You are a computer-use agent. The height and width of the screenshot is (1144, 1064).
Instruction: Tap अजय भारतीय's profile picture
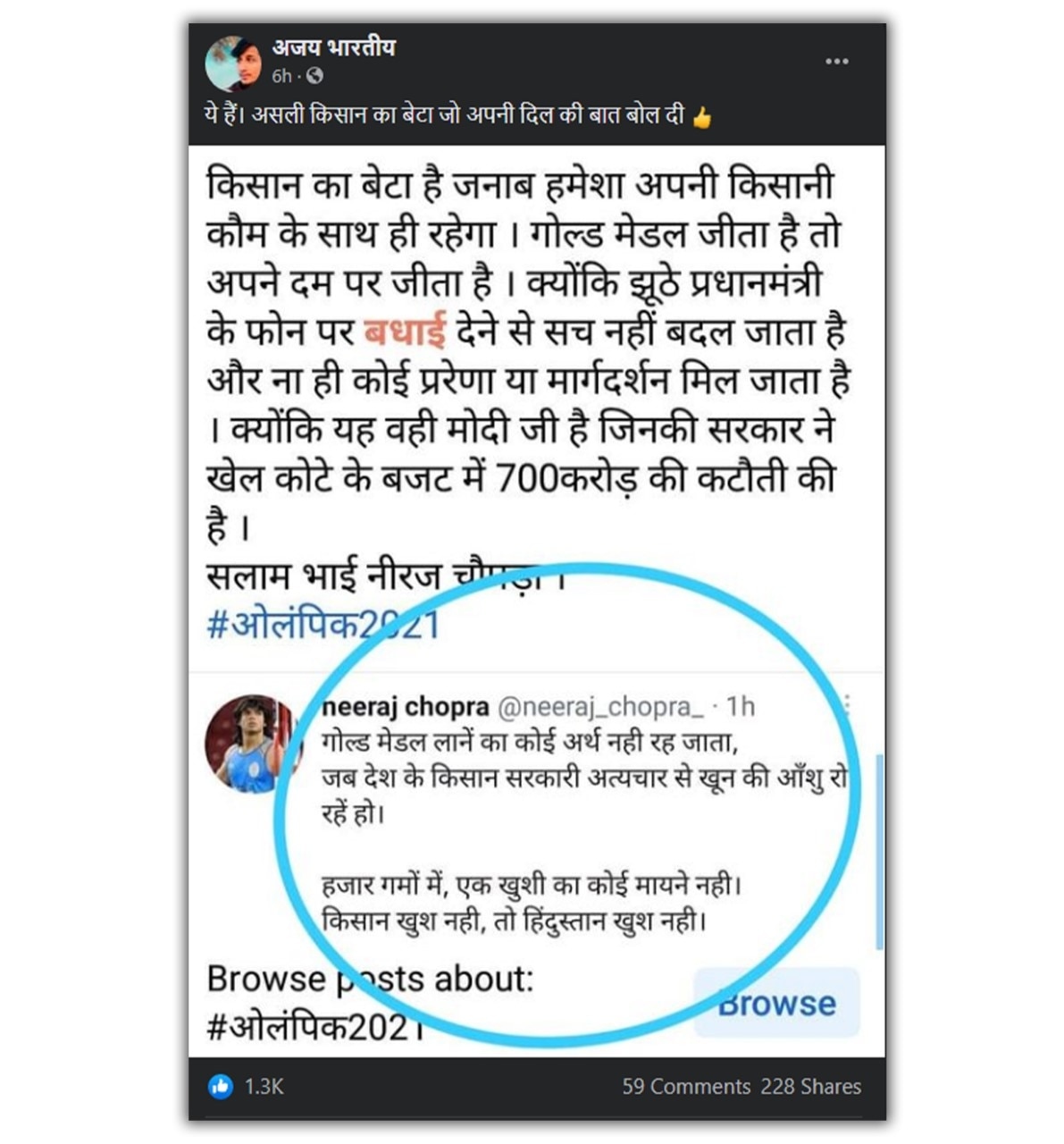pos(232,63)
